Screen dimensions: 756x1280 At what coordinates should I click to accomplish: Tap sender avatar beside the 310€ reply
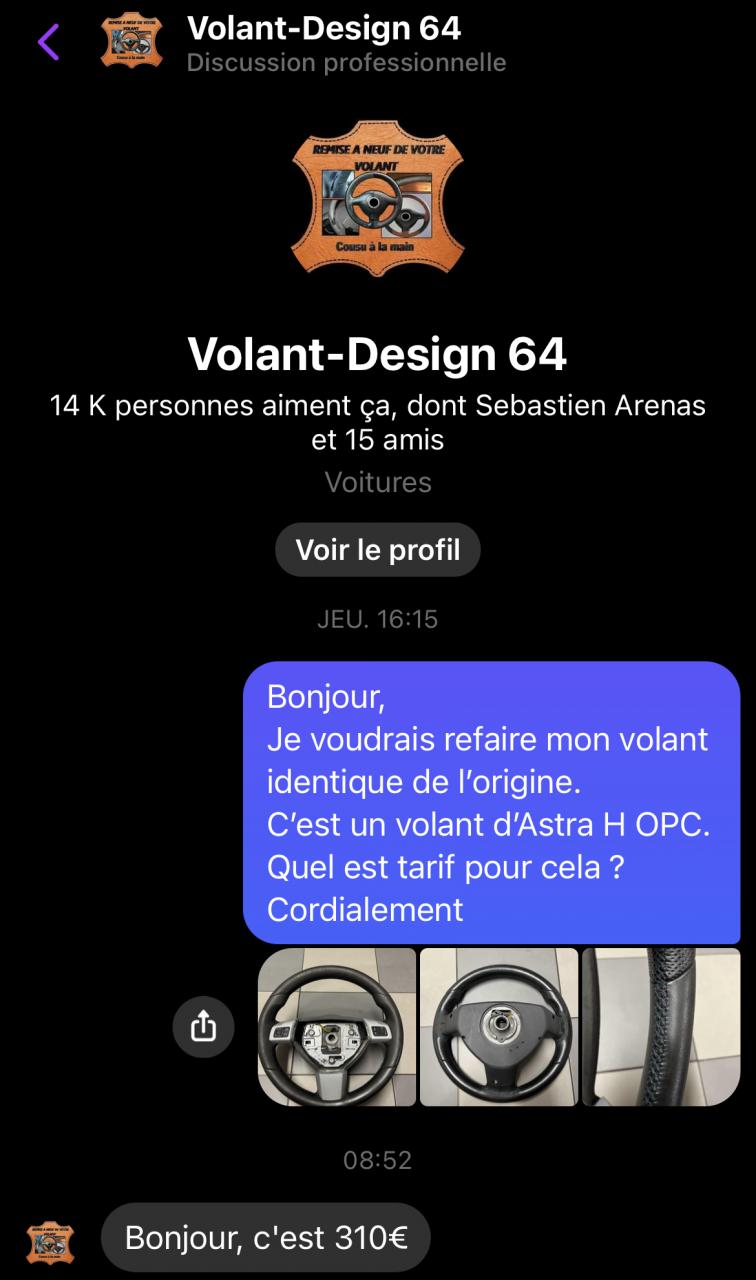coord(50,1240)
